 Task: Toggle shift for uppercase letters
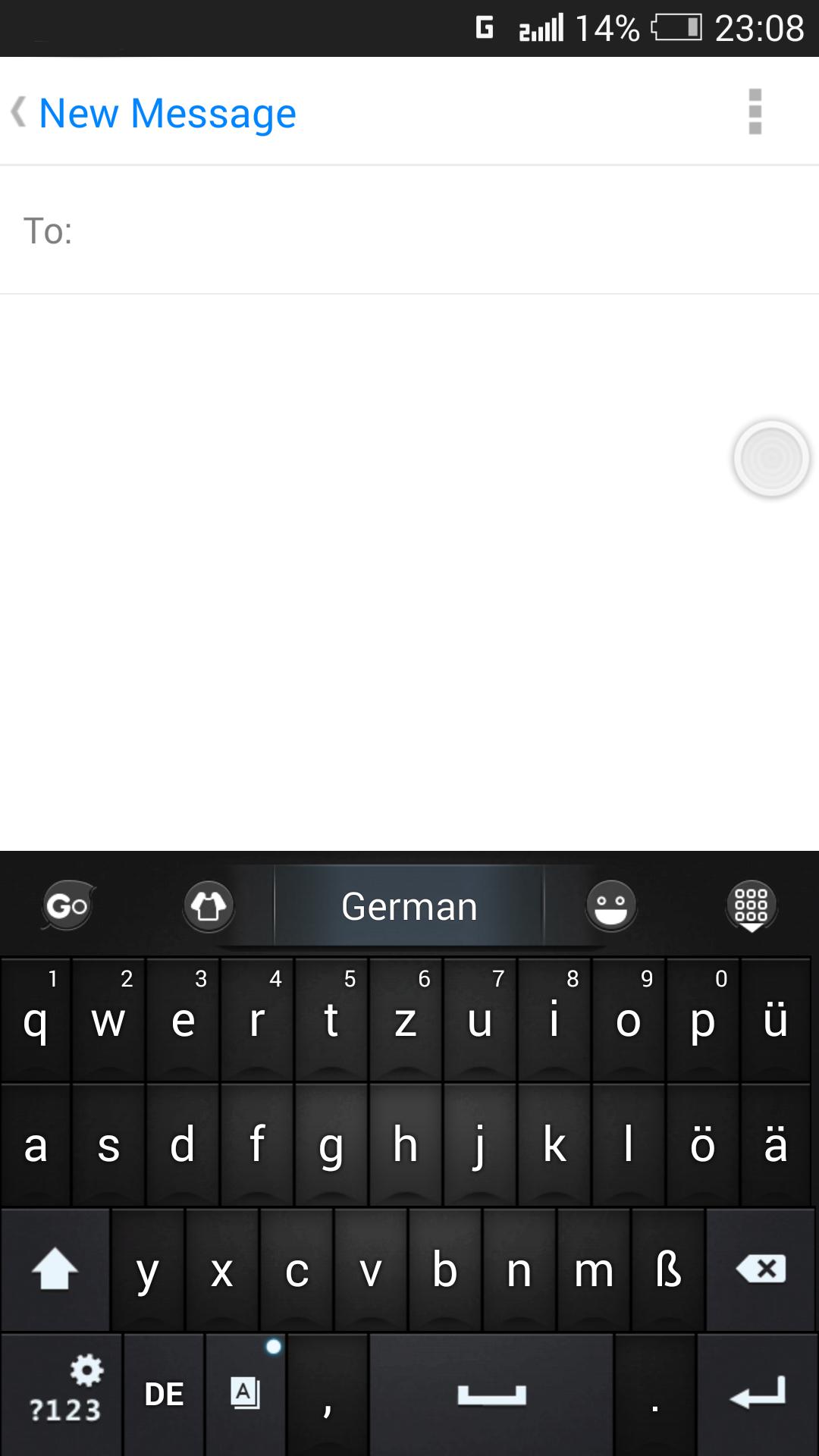(56, 1270)
